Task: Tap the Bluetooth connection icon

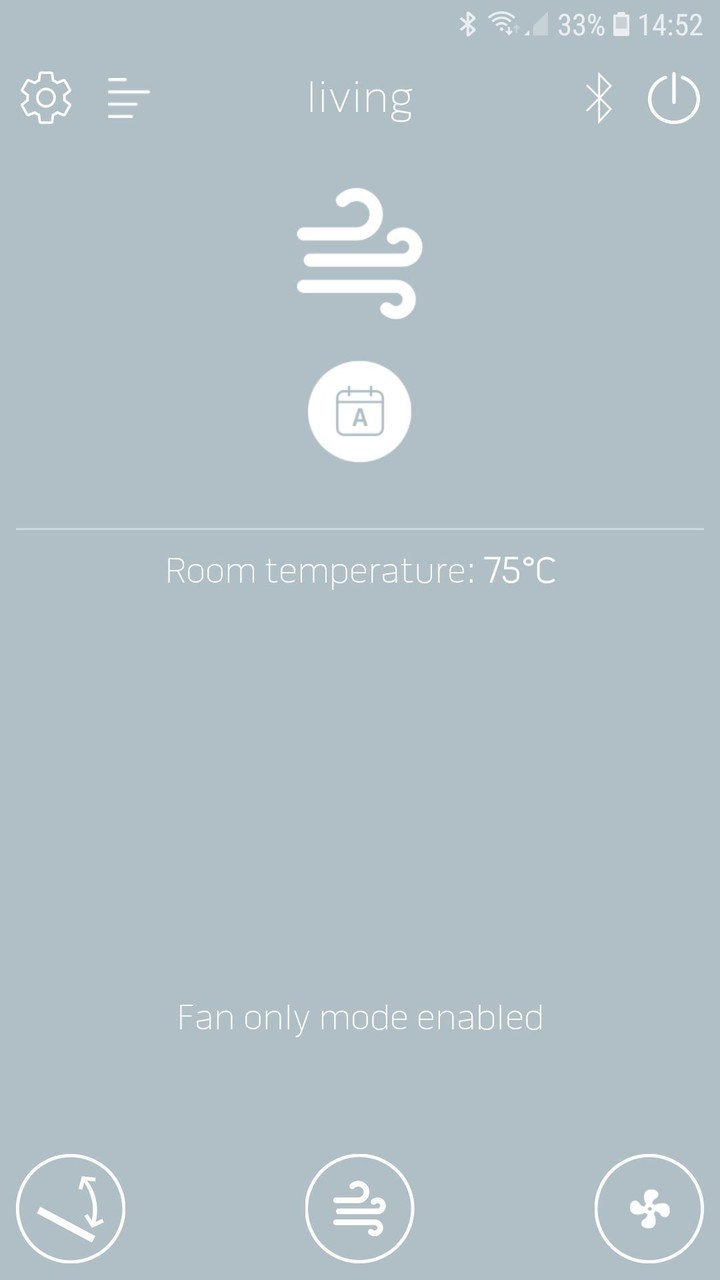Action: [598, 99]
